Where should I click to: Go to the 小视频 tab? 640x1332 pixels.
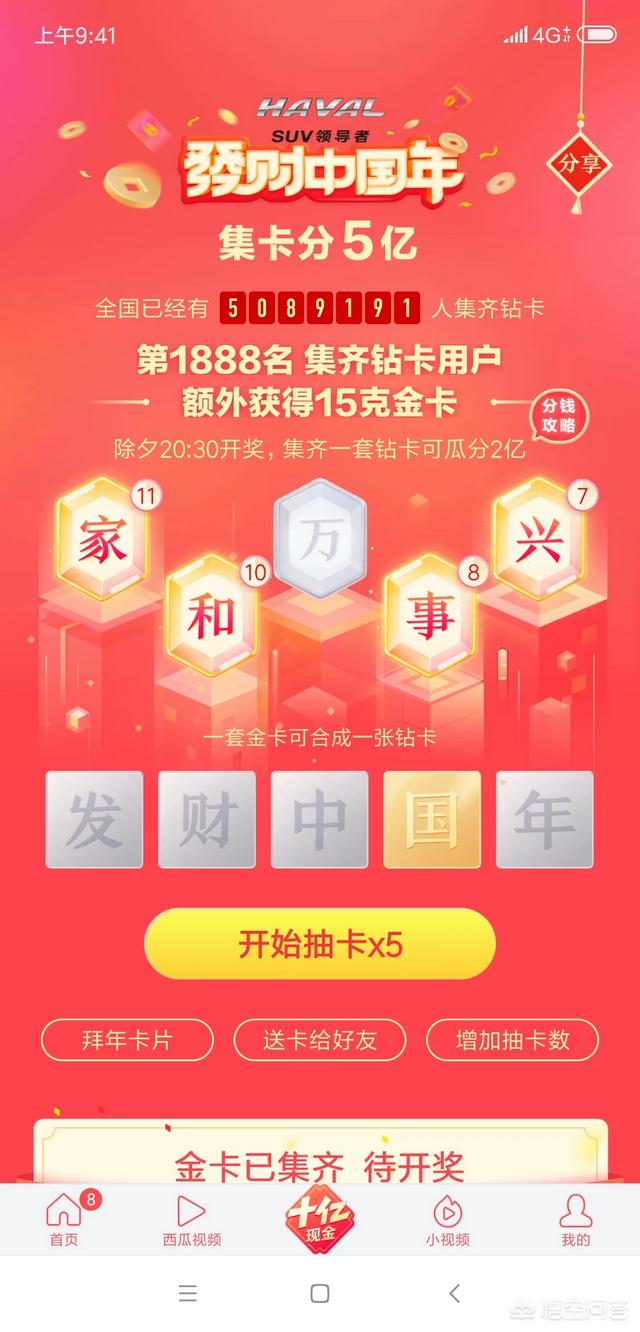[447, 1220]
